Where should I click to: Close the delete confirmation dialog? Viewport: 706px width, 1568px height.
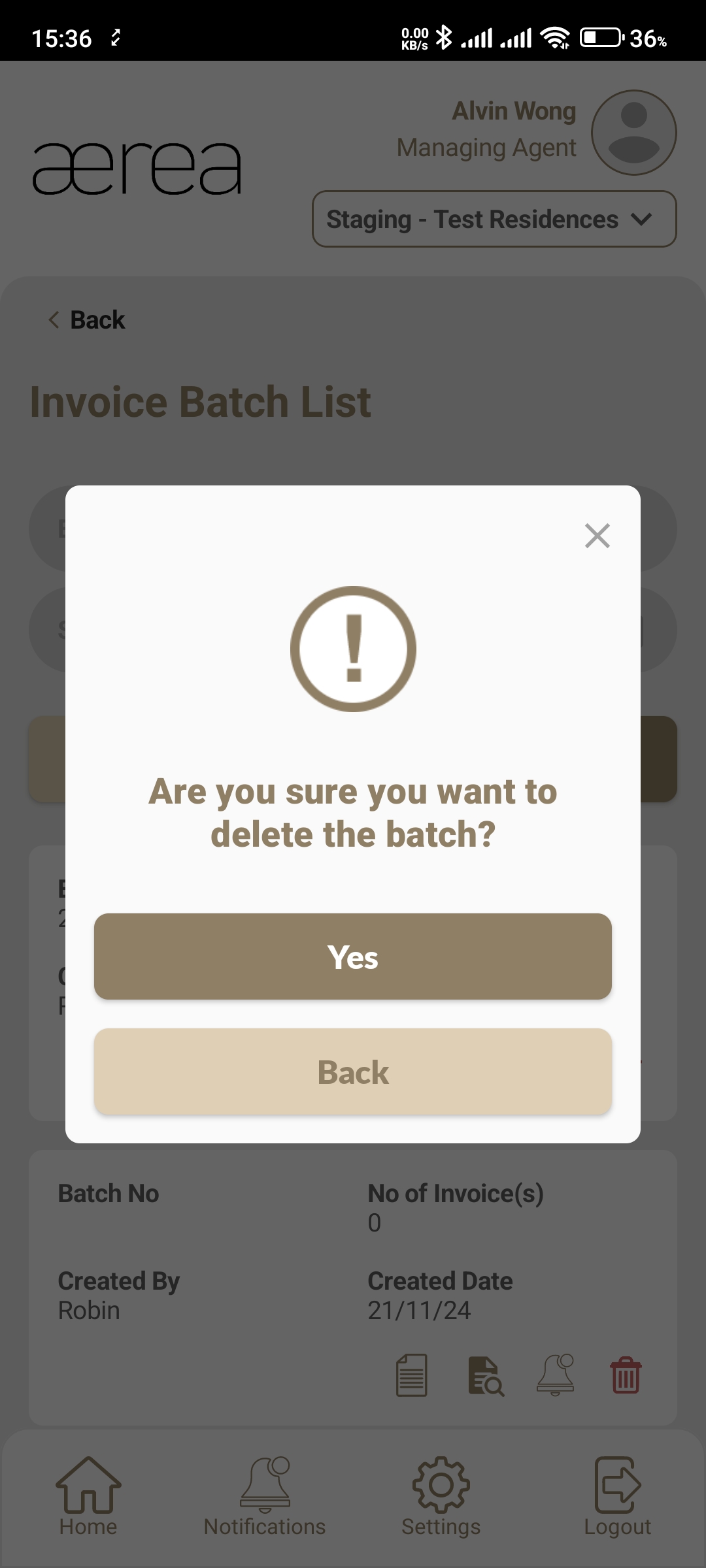597,536
